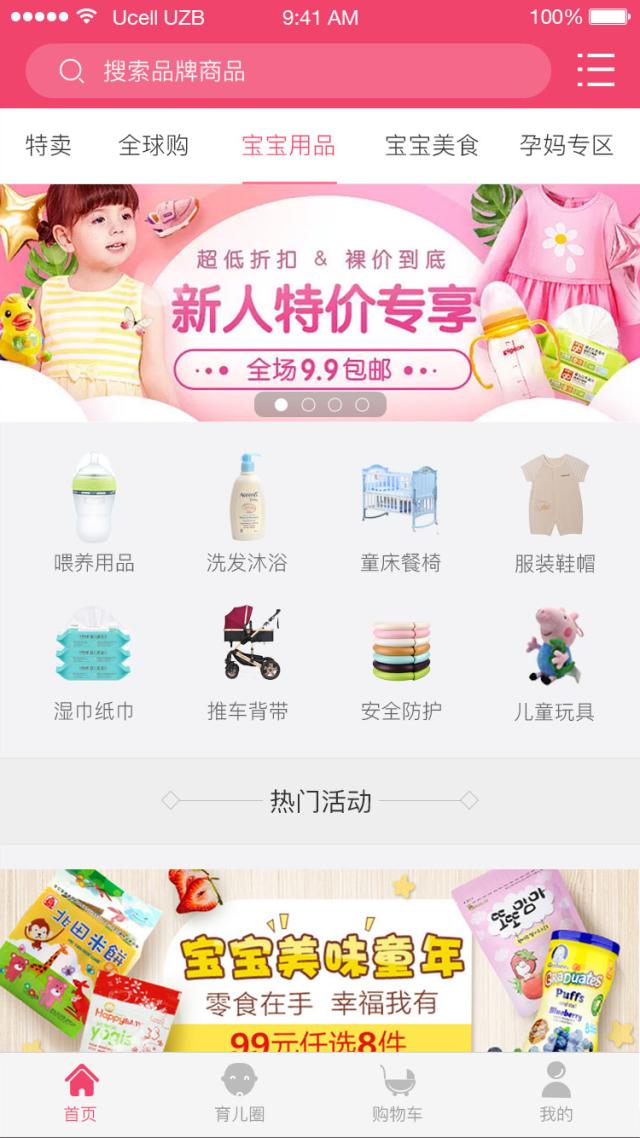Browse the 服装鞋帽 category
The height and width of the screenshot is (1138, 640).
(555, 514)
